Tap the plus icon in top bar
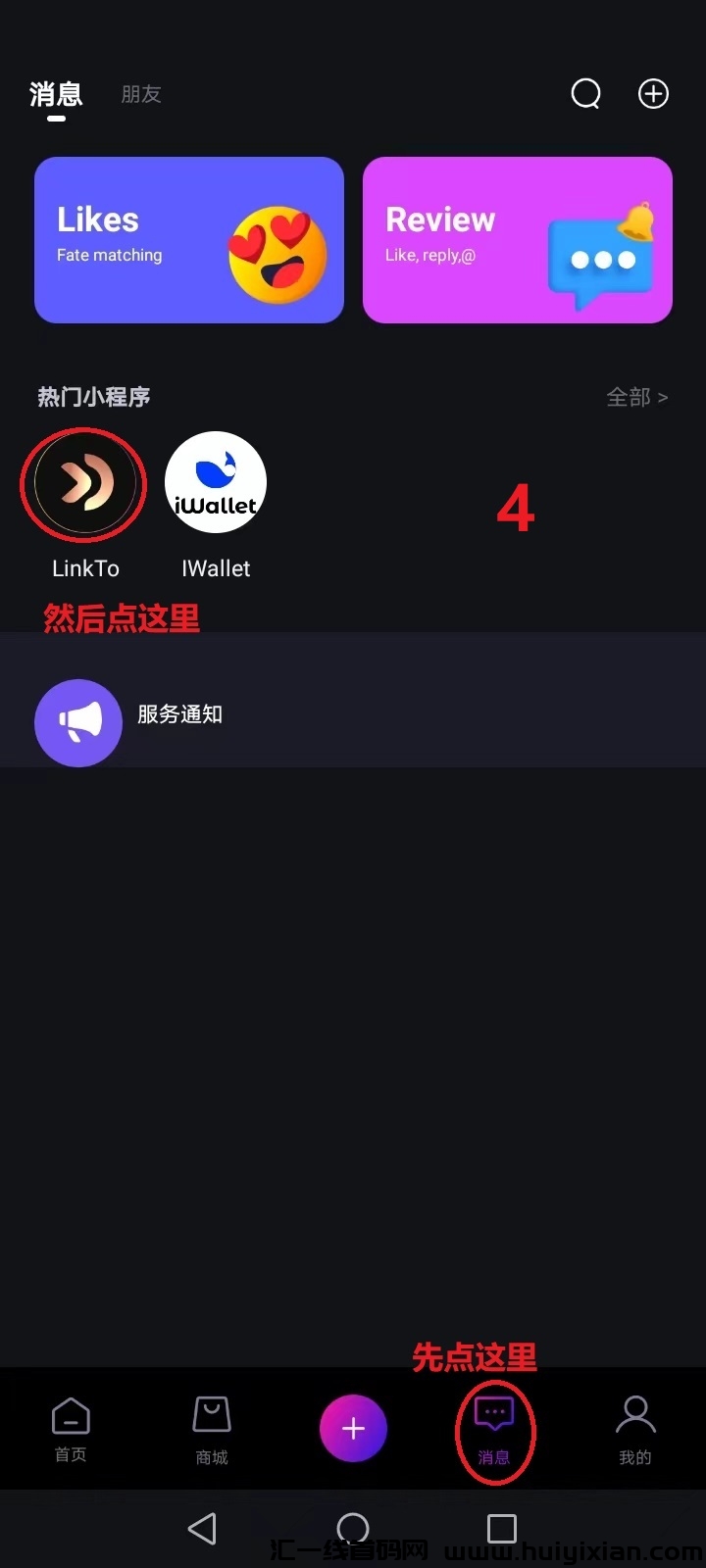Screen dimensions: 706x1568 pos(653,94)
